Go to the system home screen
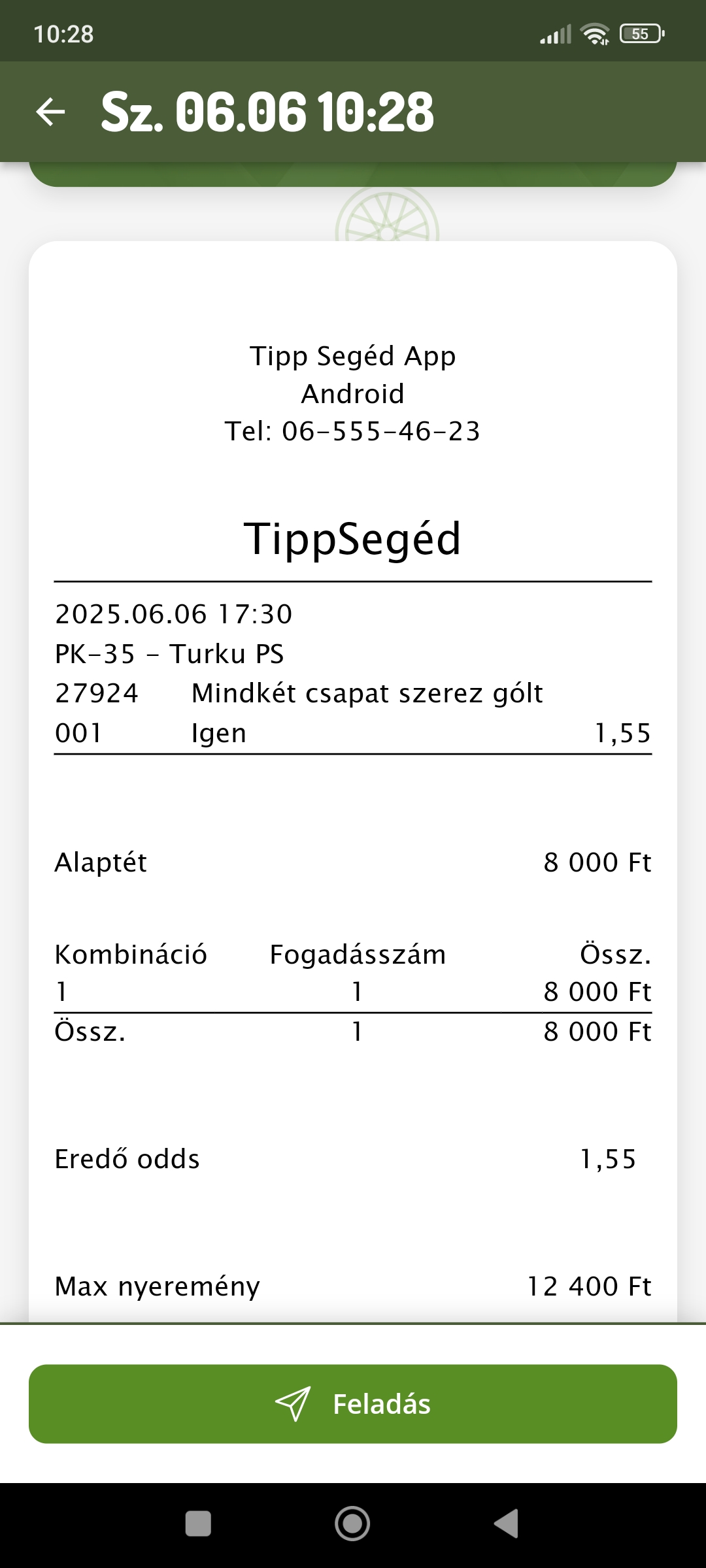The width and height of the screenshot is (706, 1568). [x=352, y=1524]
